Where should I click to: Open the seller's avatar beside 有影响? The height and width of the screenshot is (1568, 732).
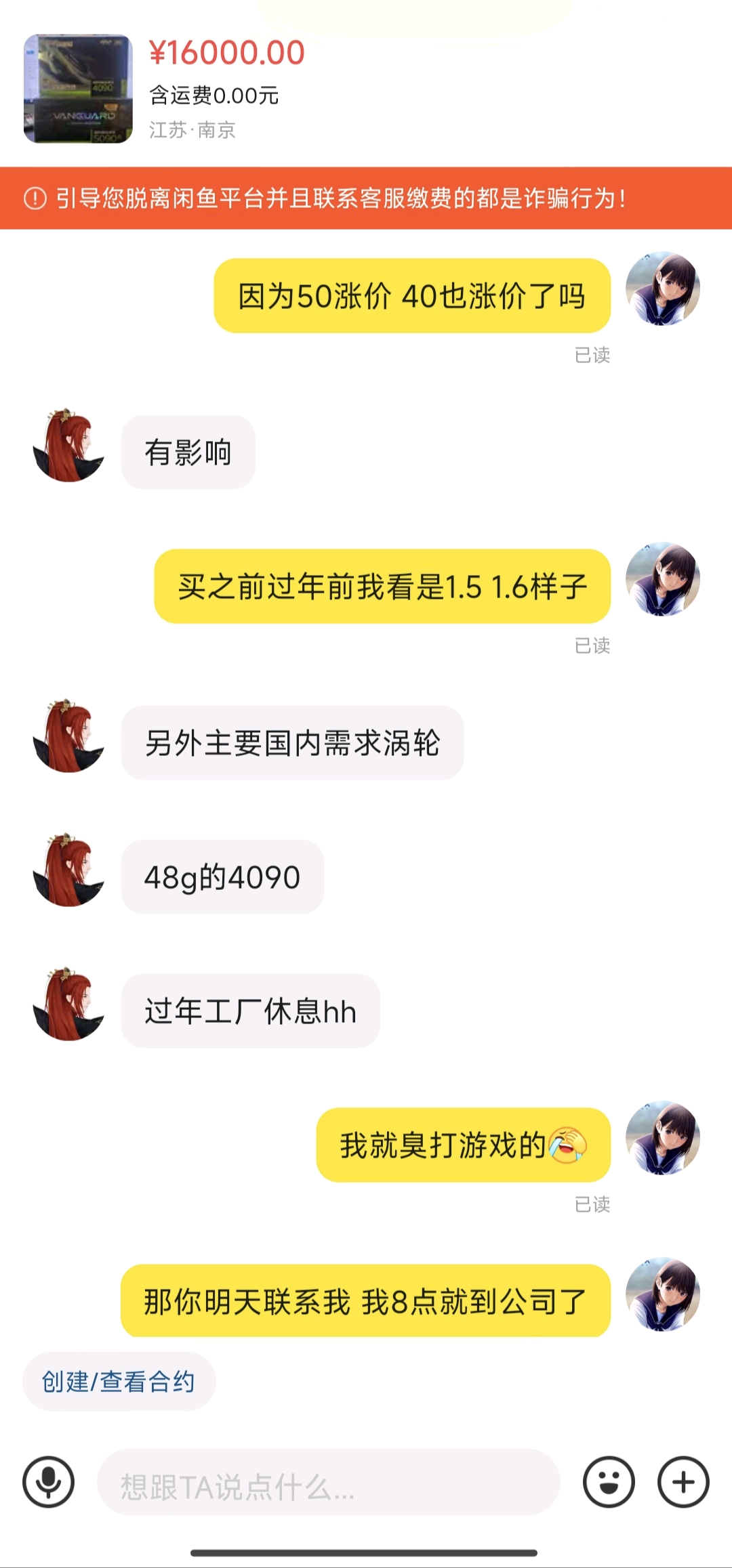click(x=68, y=446)
